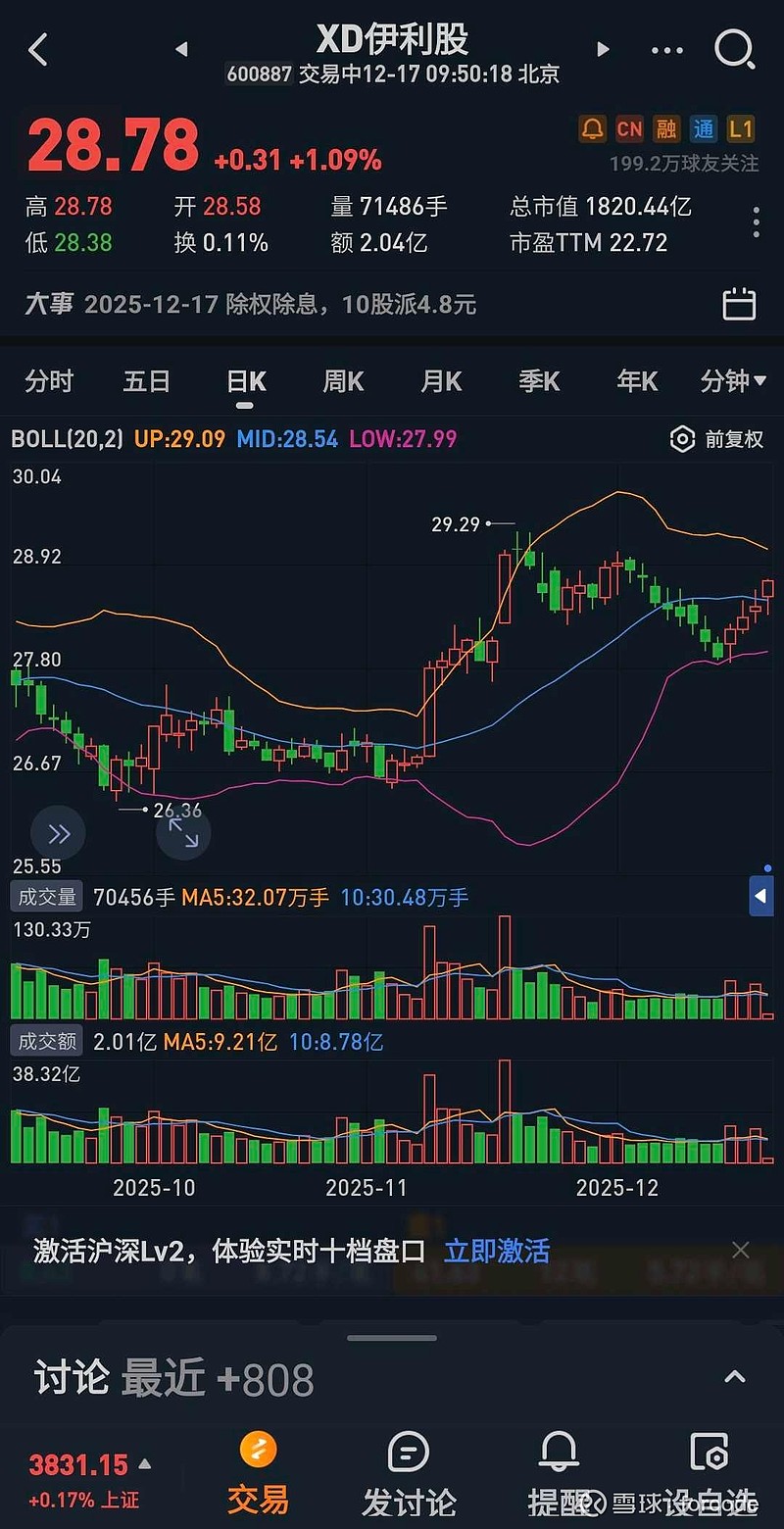Select the 年K chart tab
This screenshot has width=784, height=1529.
637,381
